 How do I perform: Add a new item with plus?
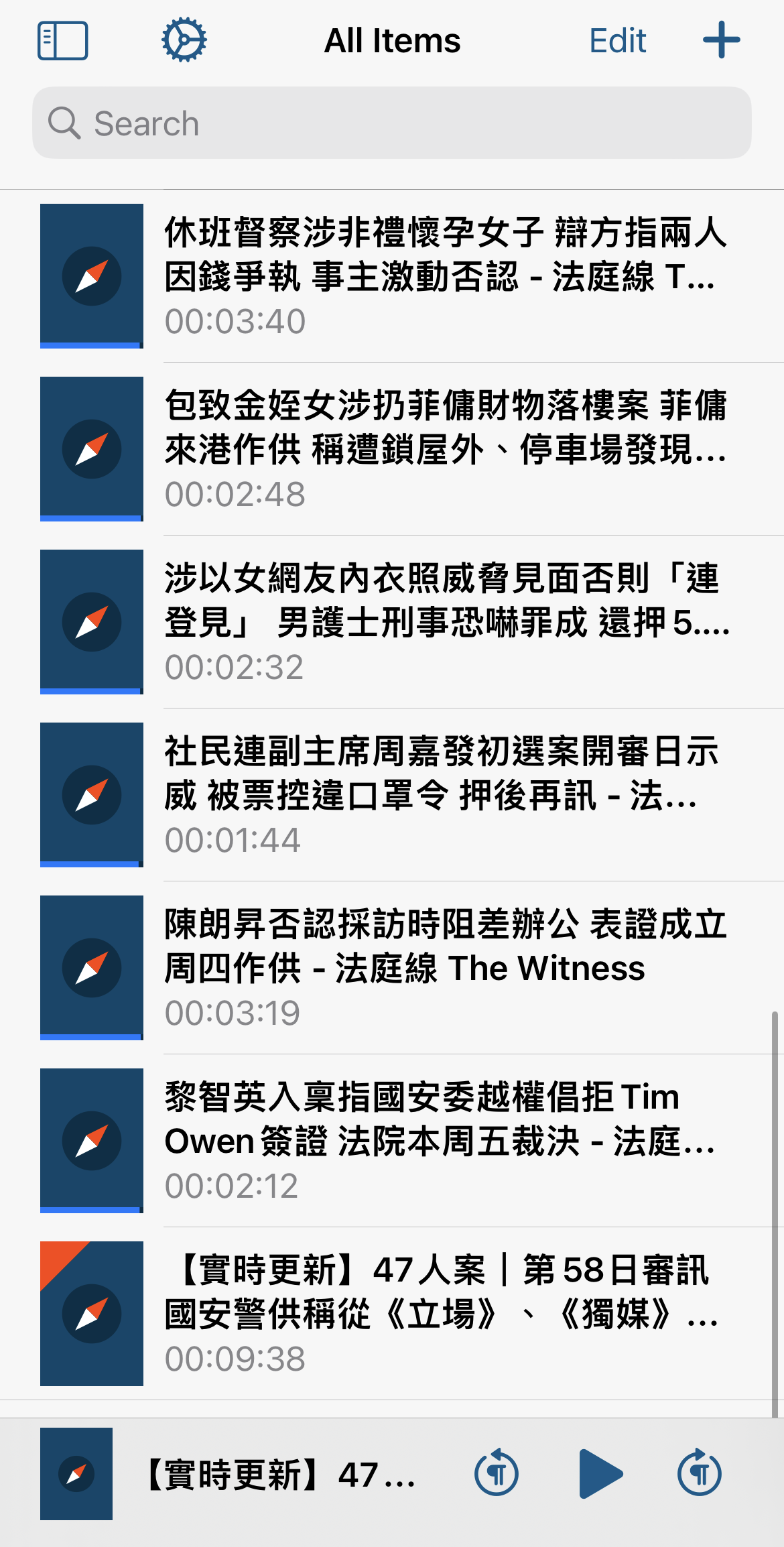pos(721,40)
